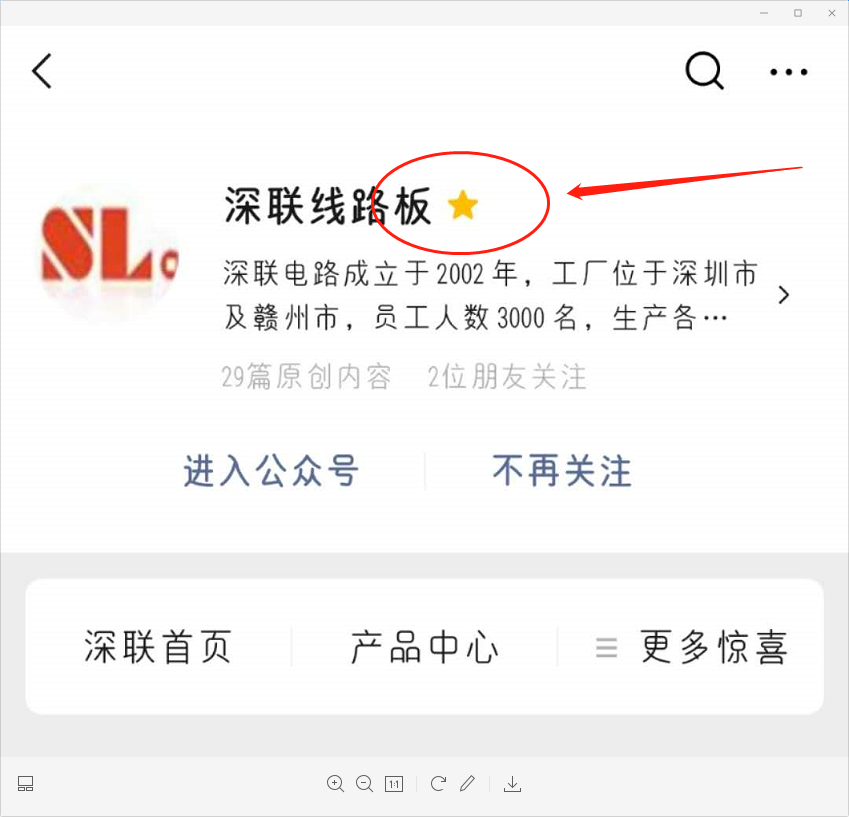Reset image to 1:1 size
849x817 pixels.
coord(394,784)
